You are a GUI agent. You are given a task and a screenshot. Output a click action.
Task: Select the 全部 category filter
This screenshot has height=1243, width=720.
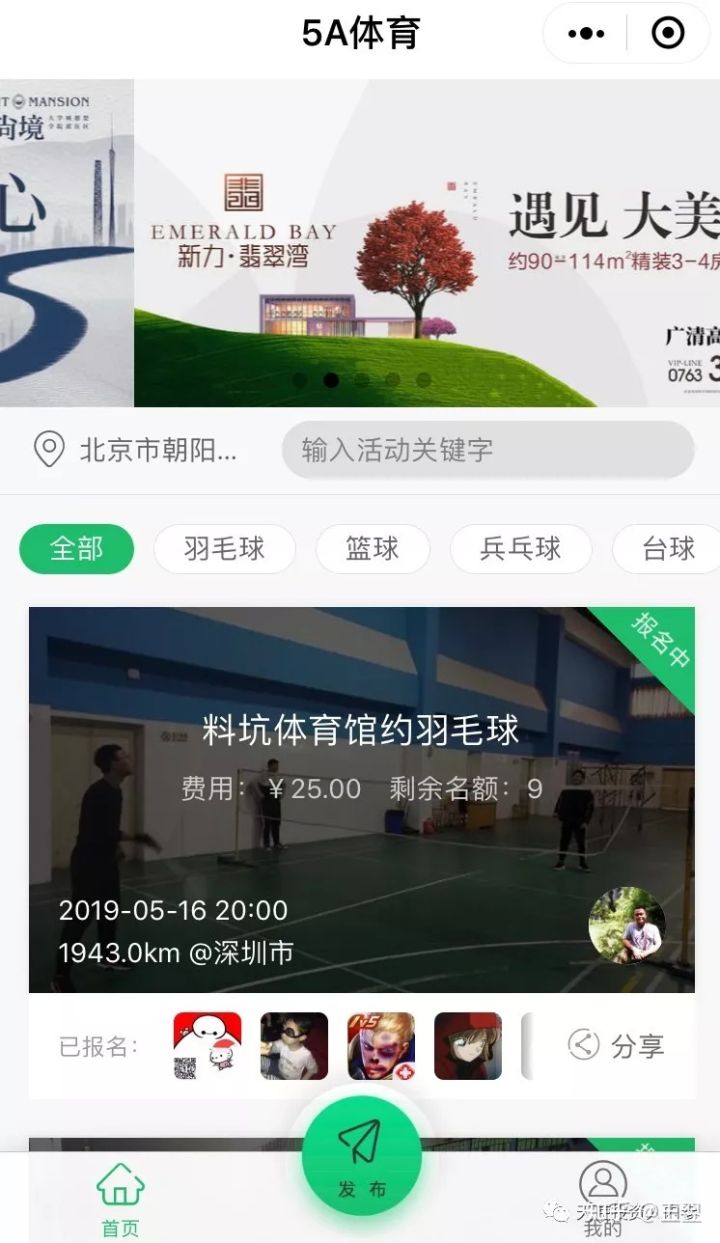pos(76,549)
